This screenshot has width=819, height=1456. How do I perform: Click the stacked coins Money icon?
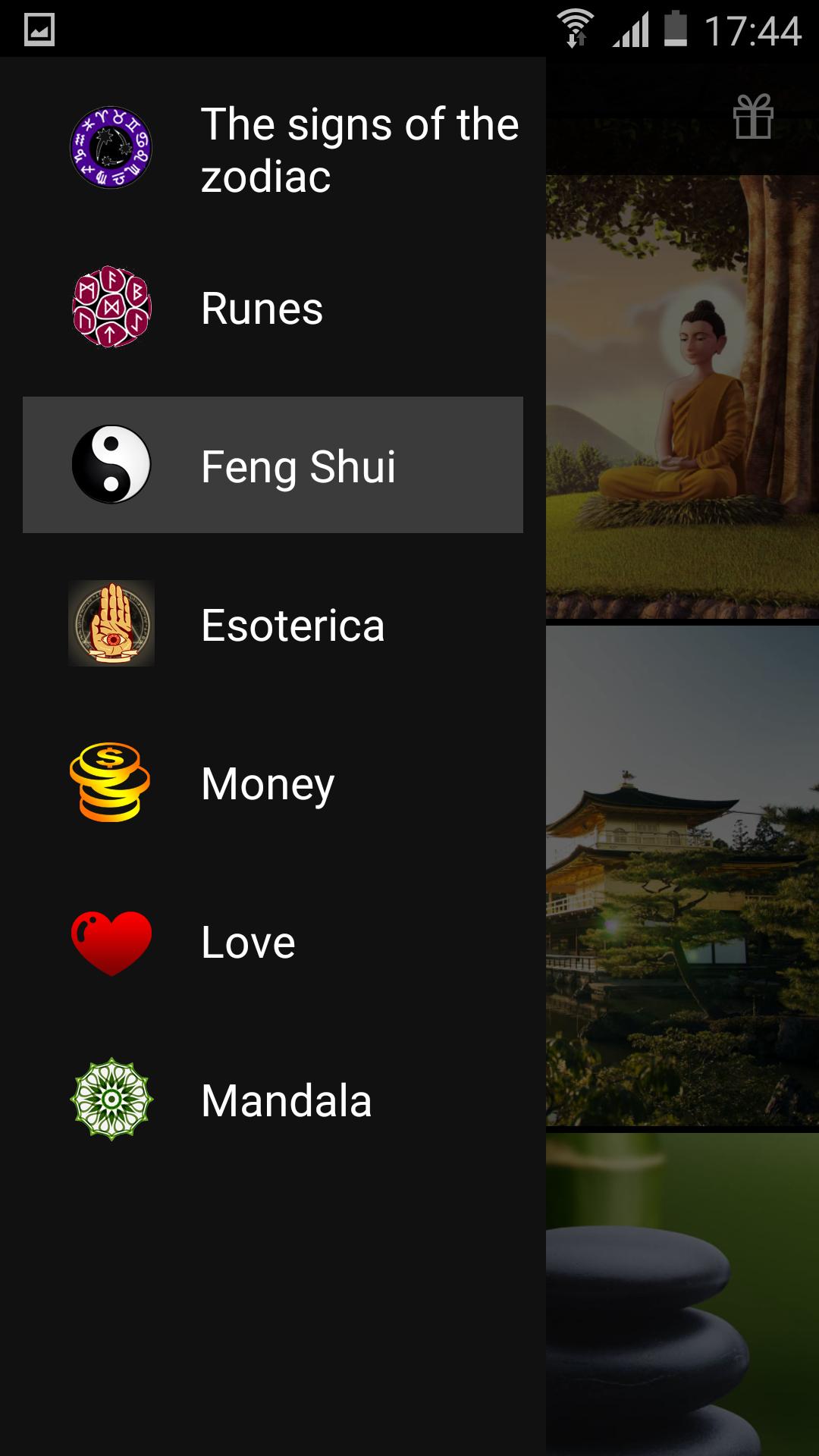point(111,783)
